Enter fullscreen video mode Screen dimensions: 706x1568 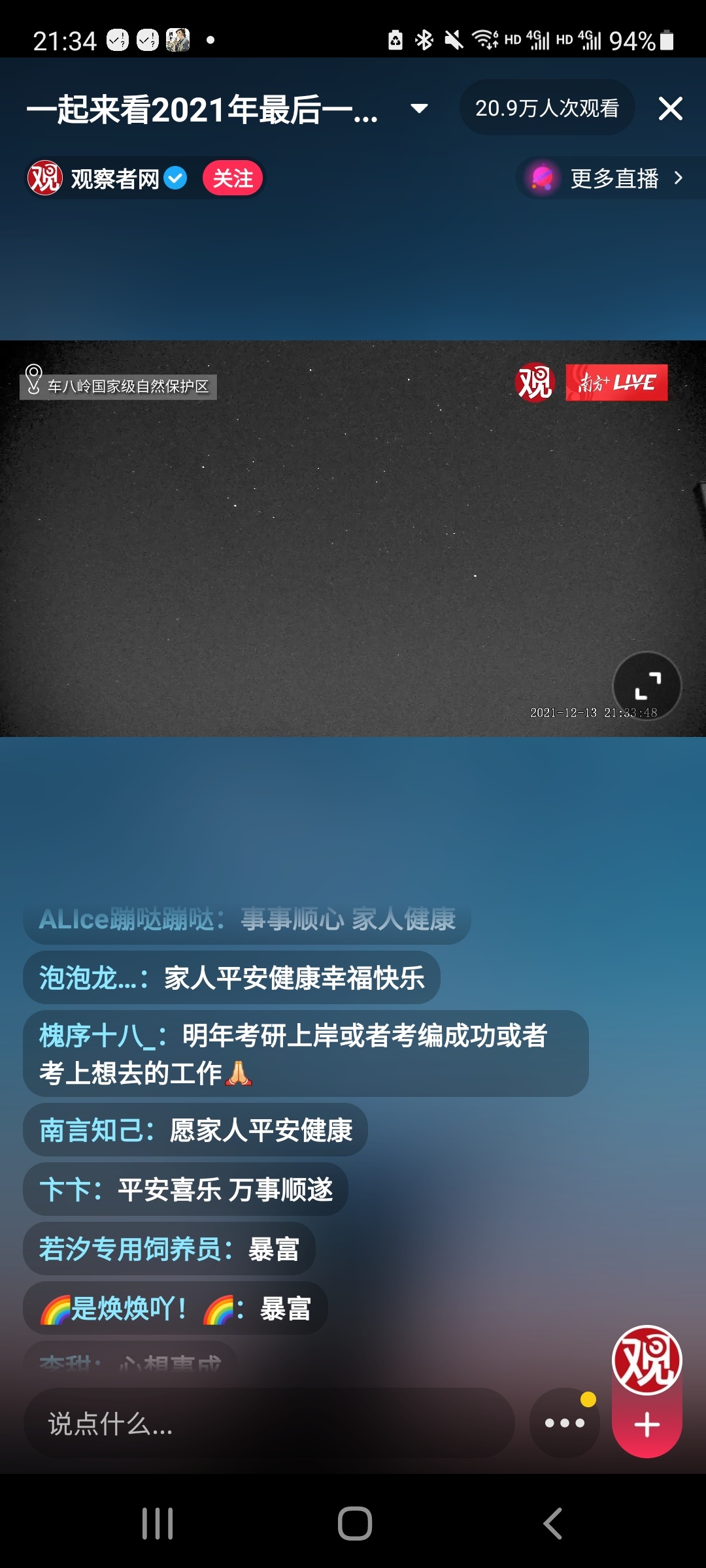point(647,686)
